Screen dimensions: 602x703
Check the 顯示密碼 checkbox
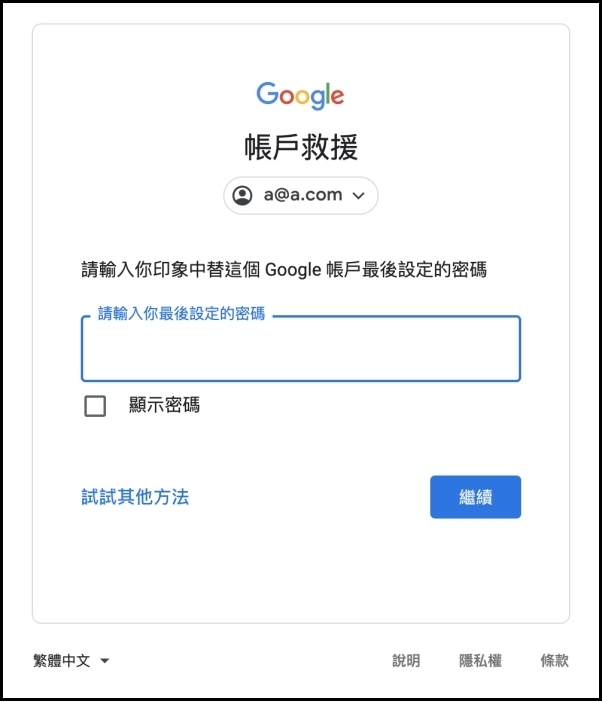pyautogui.click(x=95, y=406)
